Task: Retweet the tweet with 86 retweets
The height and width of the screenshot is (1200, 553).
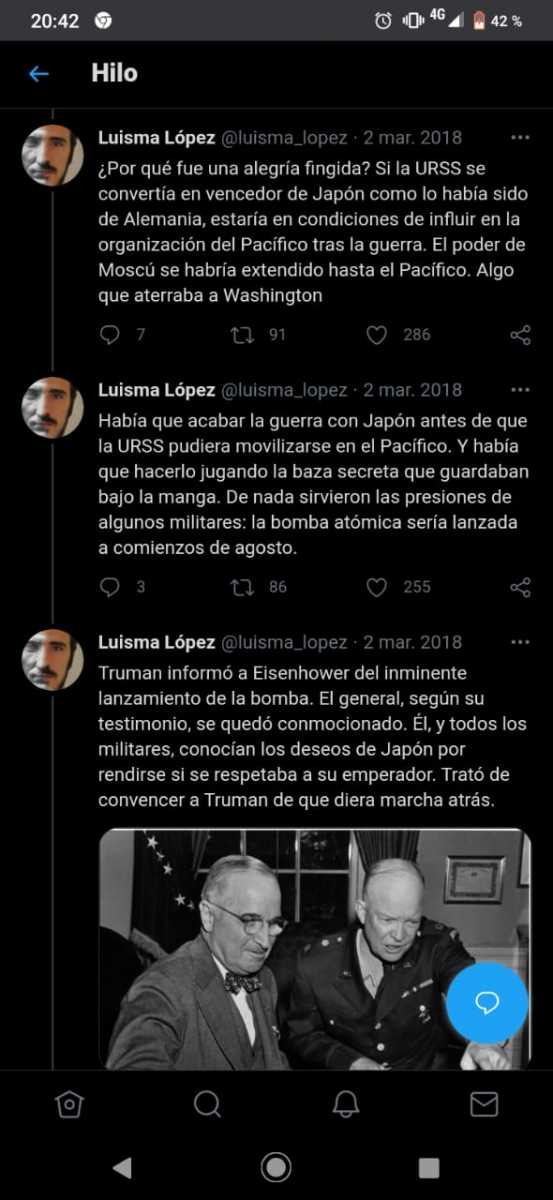Action: [242, 587]
